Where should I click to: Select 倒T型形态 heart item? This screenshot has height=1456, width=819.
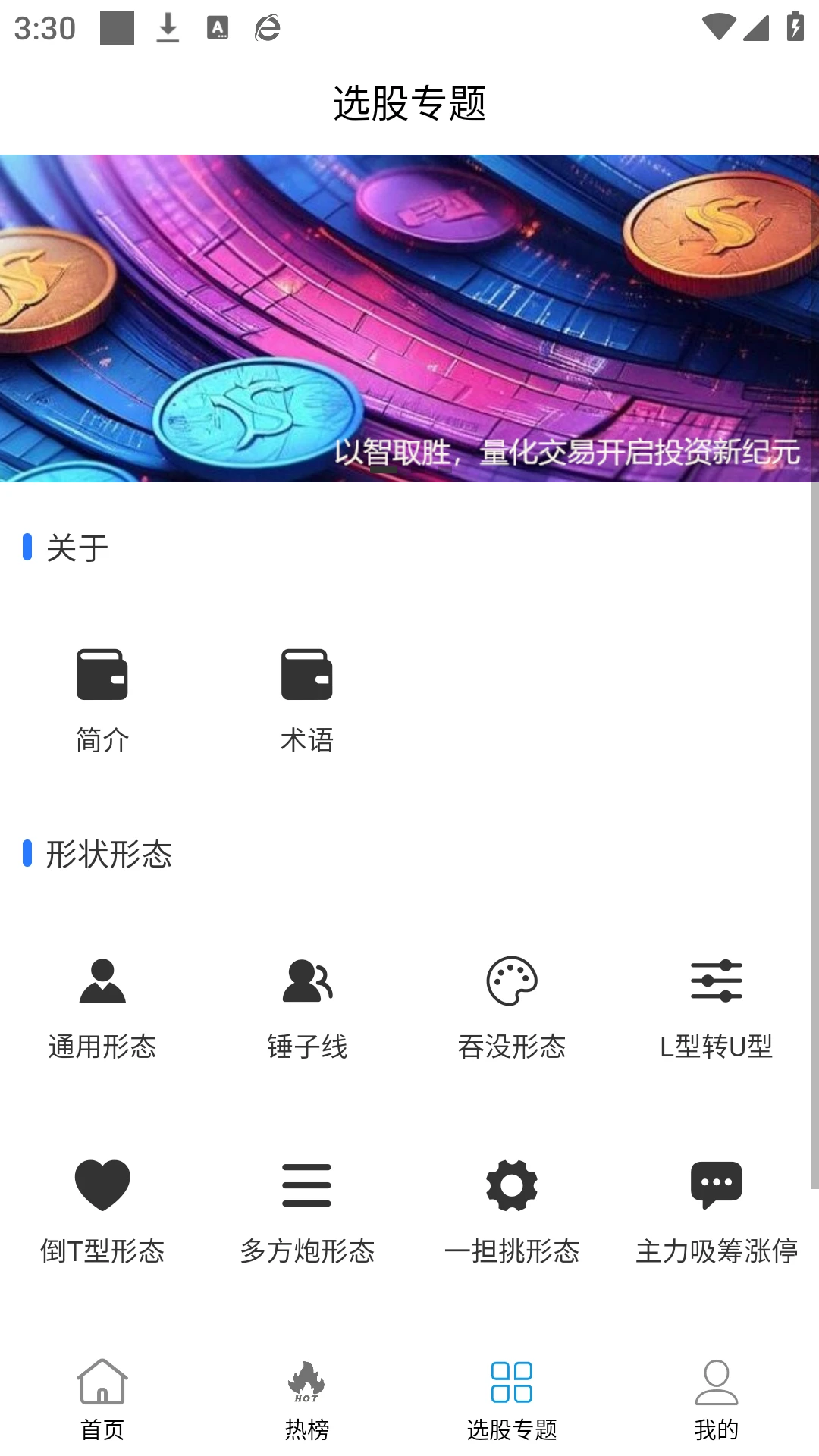click(x=102, y=1210)
